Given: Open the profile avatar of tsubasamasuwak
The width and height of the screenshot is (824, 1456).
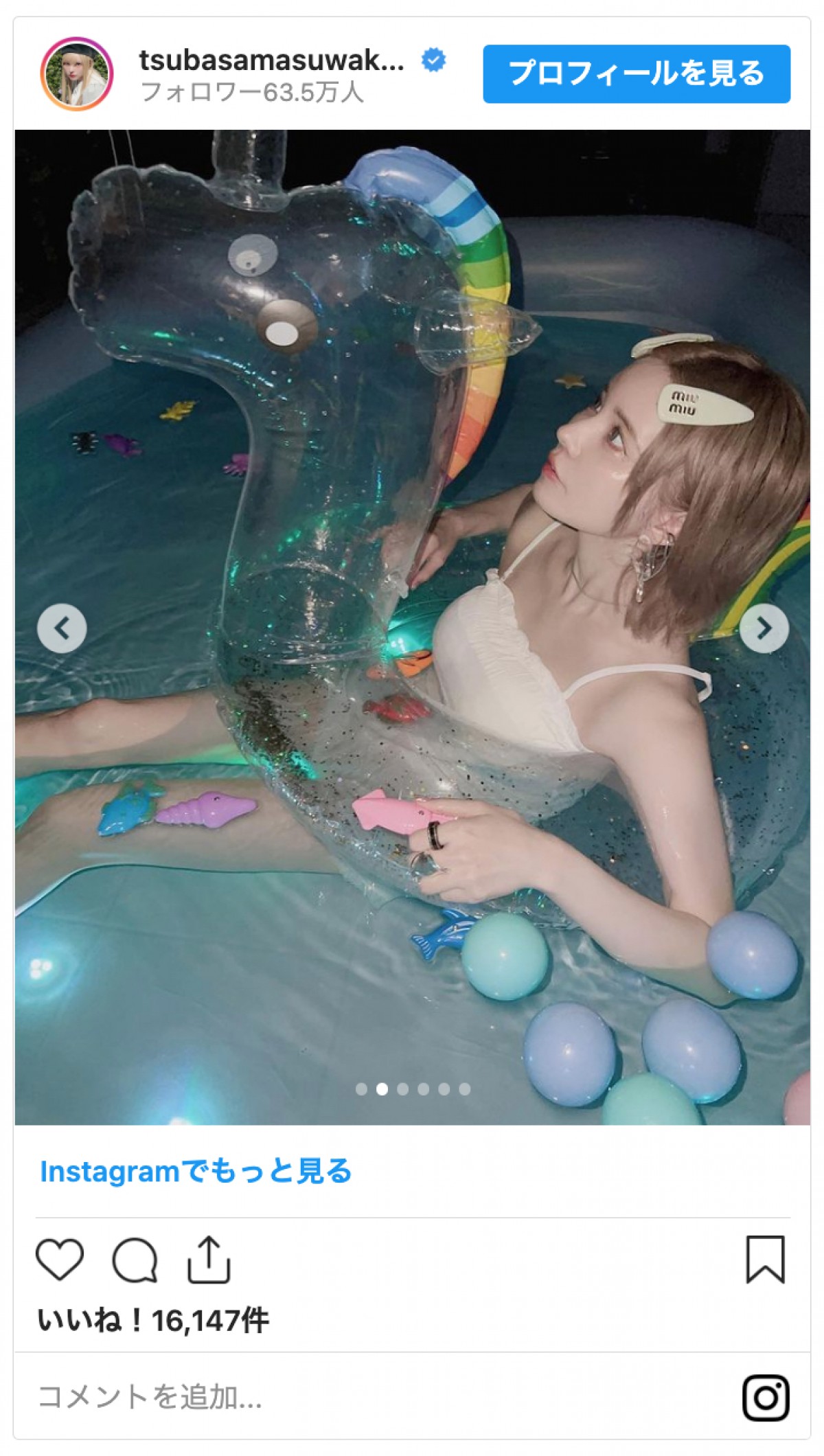Looking at the screenshot, I should pyautogui.click(x=76, y=74).
